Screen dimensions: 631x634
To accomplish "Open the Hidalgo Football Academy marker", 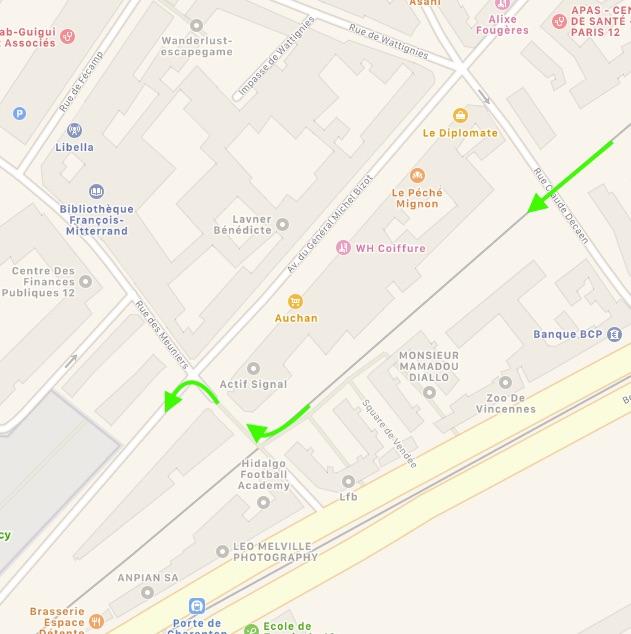I will 263,502.
